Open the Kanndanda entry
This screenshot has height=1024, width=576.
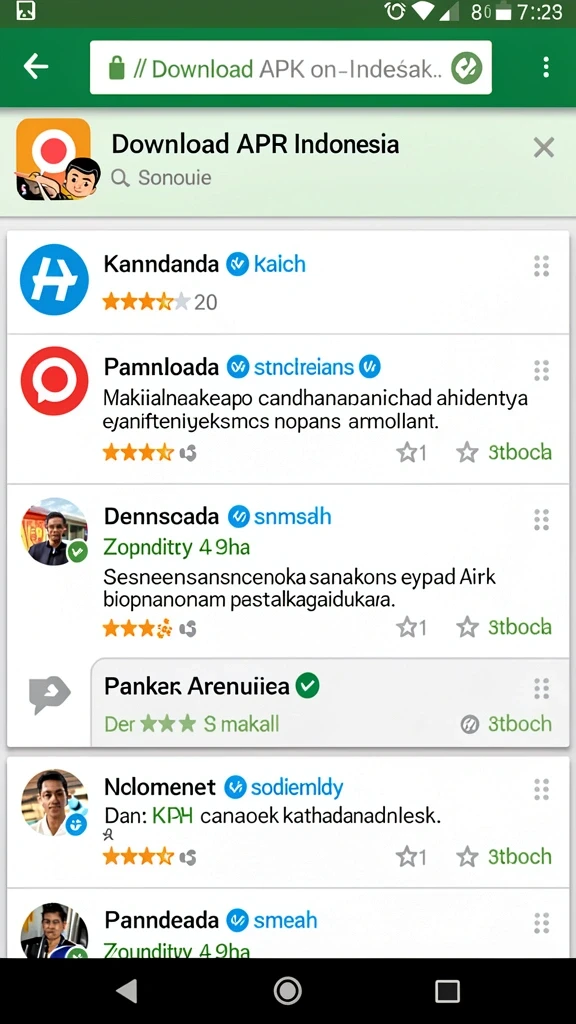coord(287,282)
